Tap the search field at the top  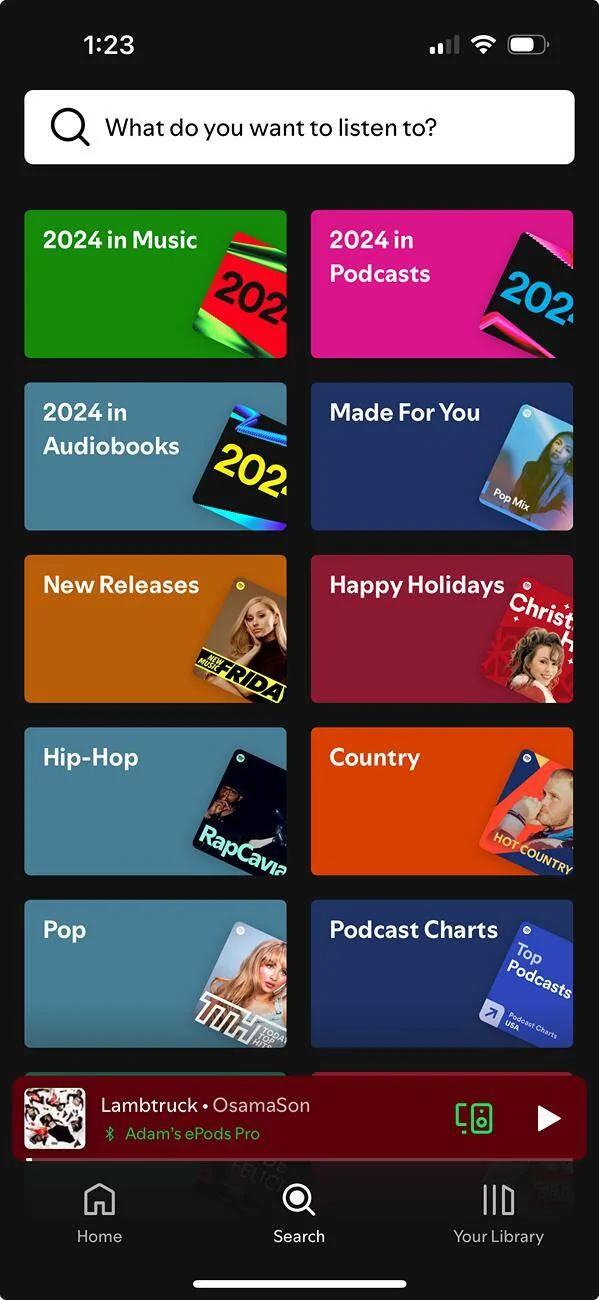[299, 127]
